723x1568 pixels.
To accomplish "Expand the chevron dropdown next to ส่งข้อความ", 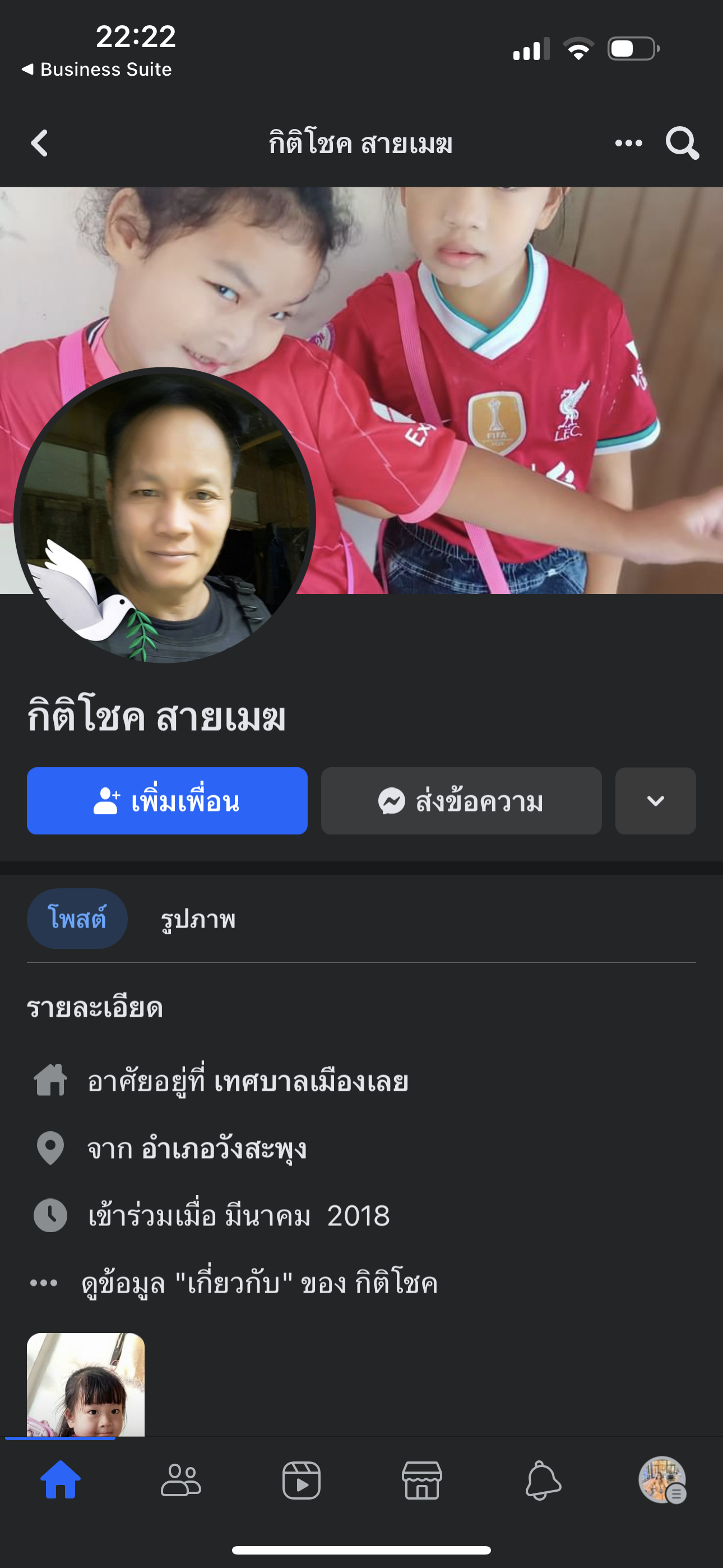I will coord(655,801).
